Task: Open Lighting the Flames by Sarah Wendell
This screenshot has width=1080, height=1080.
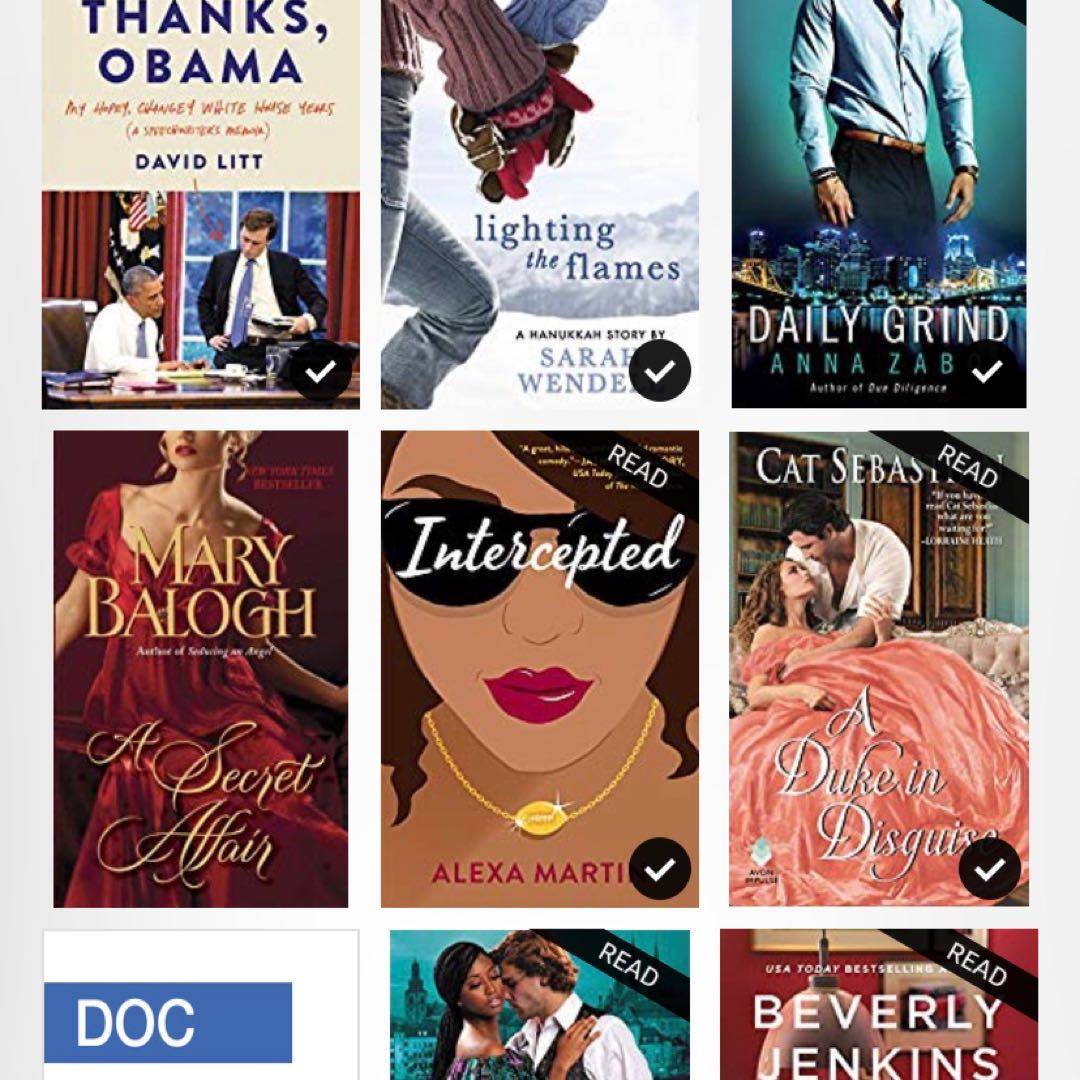Action: (x=540, y=200)
